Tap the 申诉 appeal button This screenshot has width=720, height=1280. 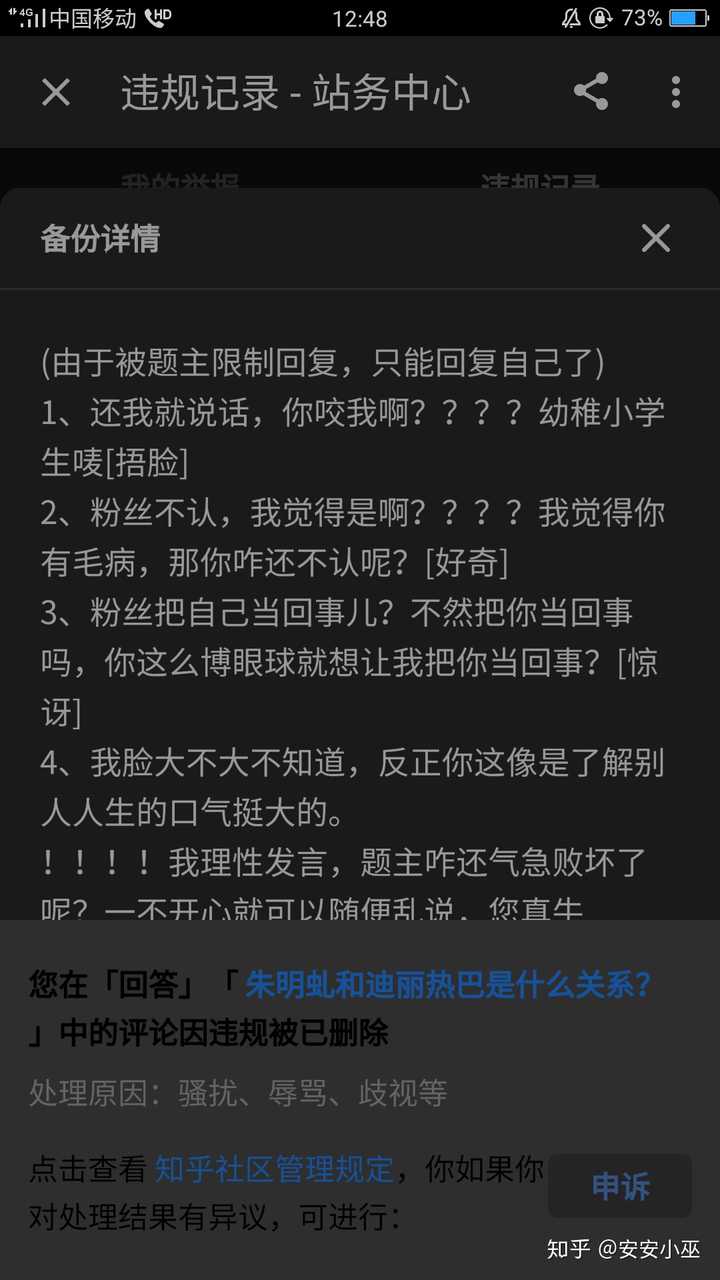[620, 1187]
